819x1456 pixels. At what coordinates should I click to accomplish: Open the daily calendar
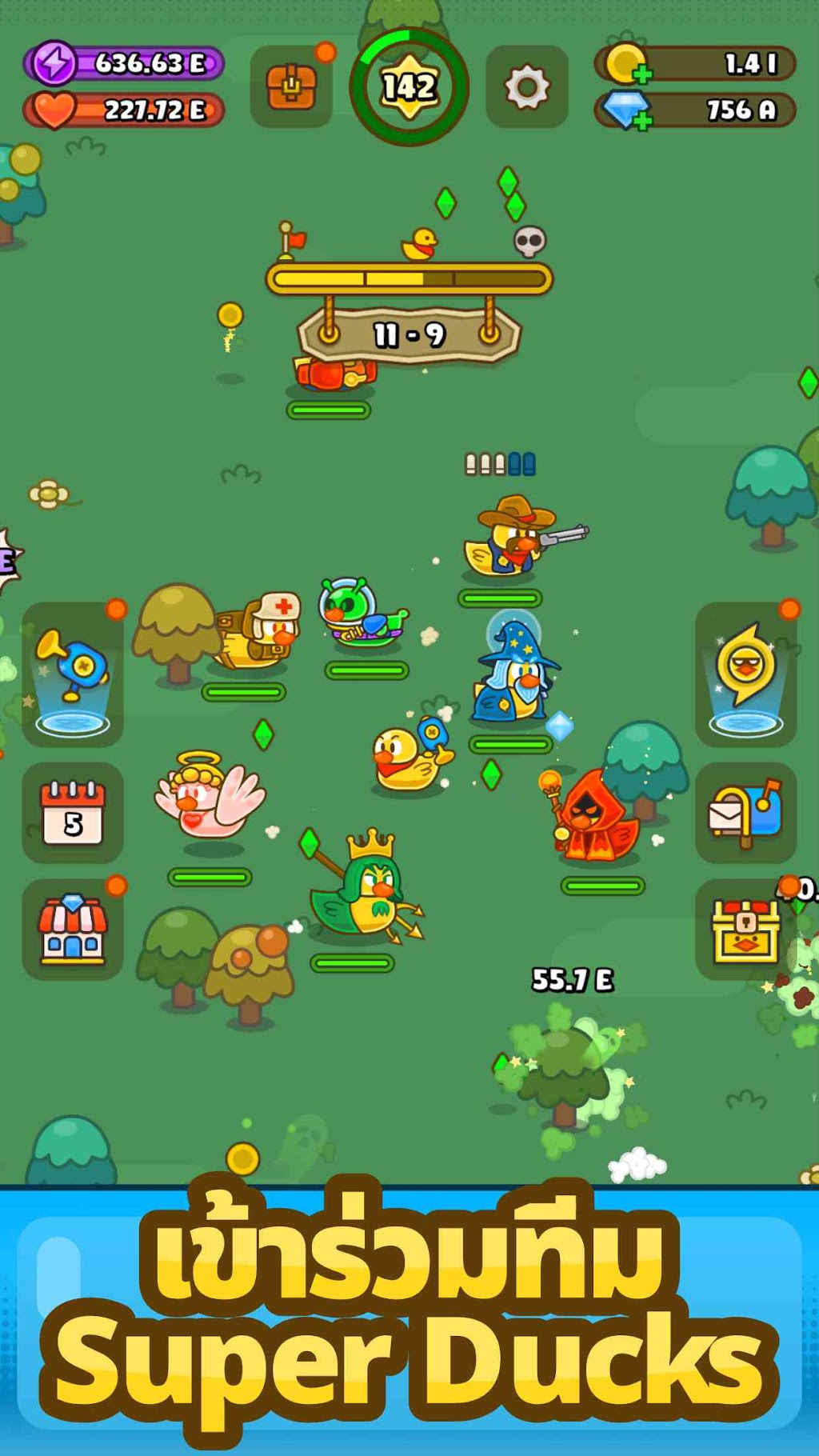point(73,813)
